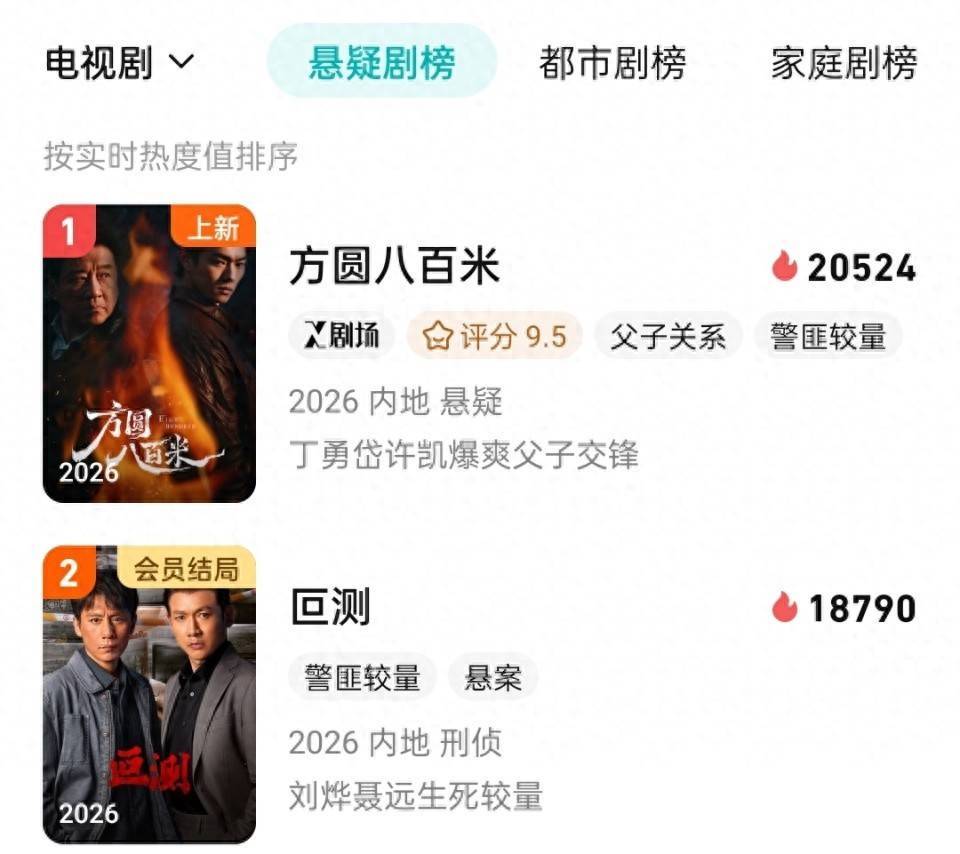Tap the 父子关系 tag
The height and width of the screenshot is (854, 960).
pyautogui.click(x=668, y=336)
